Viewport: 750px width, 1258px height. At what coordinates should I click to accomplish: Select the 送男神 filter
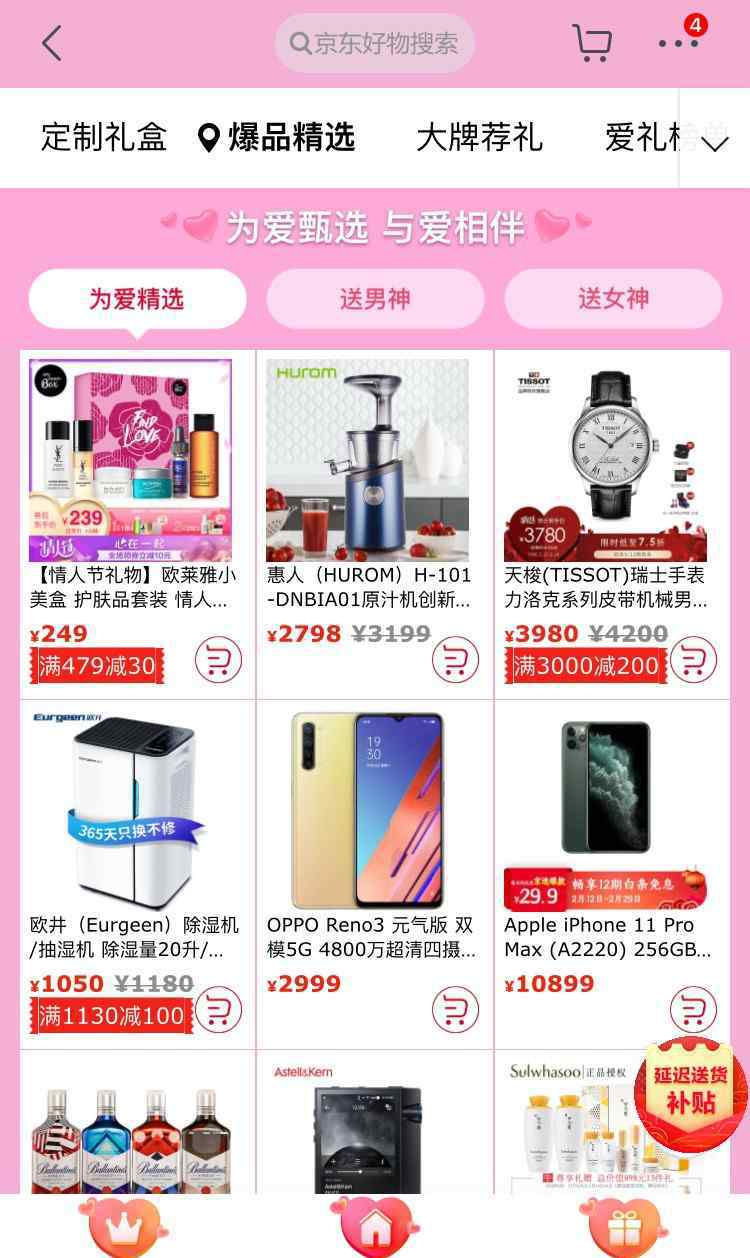coord(375,298)
